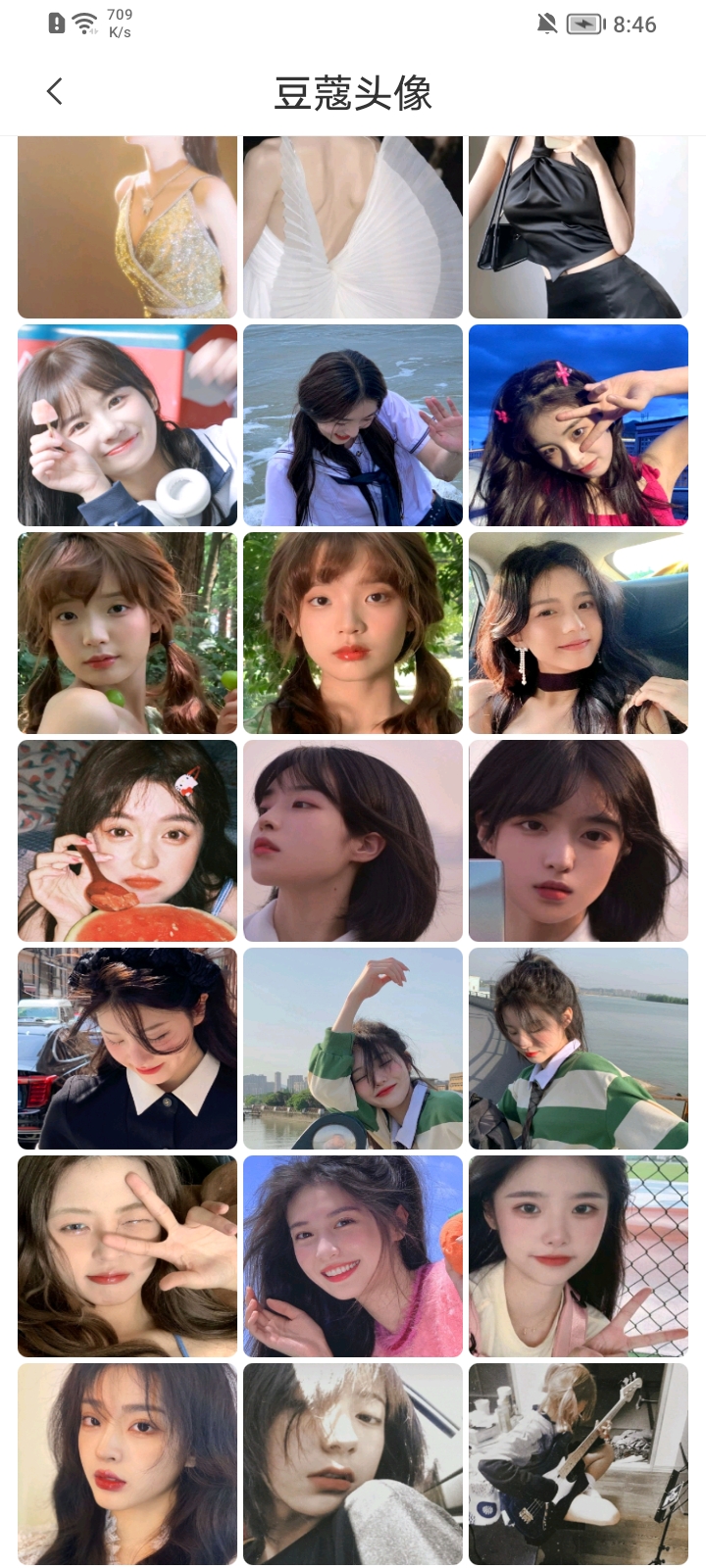Select the sailor uniform by the sea avatar
The image size is (706, 1568).
(x=353, y=425)
